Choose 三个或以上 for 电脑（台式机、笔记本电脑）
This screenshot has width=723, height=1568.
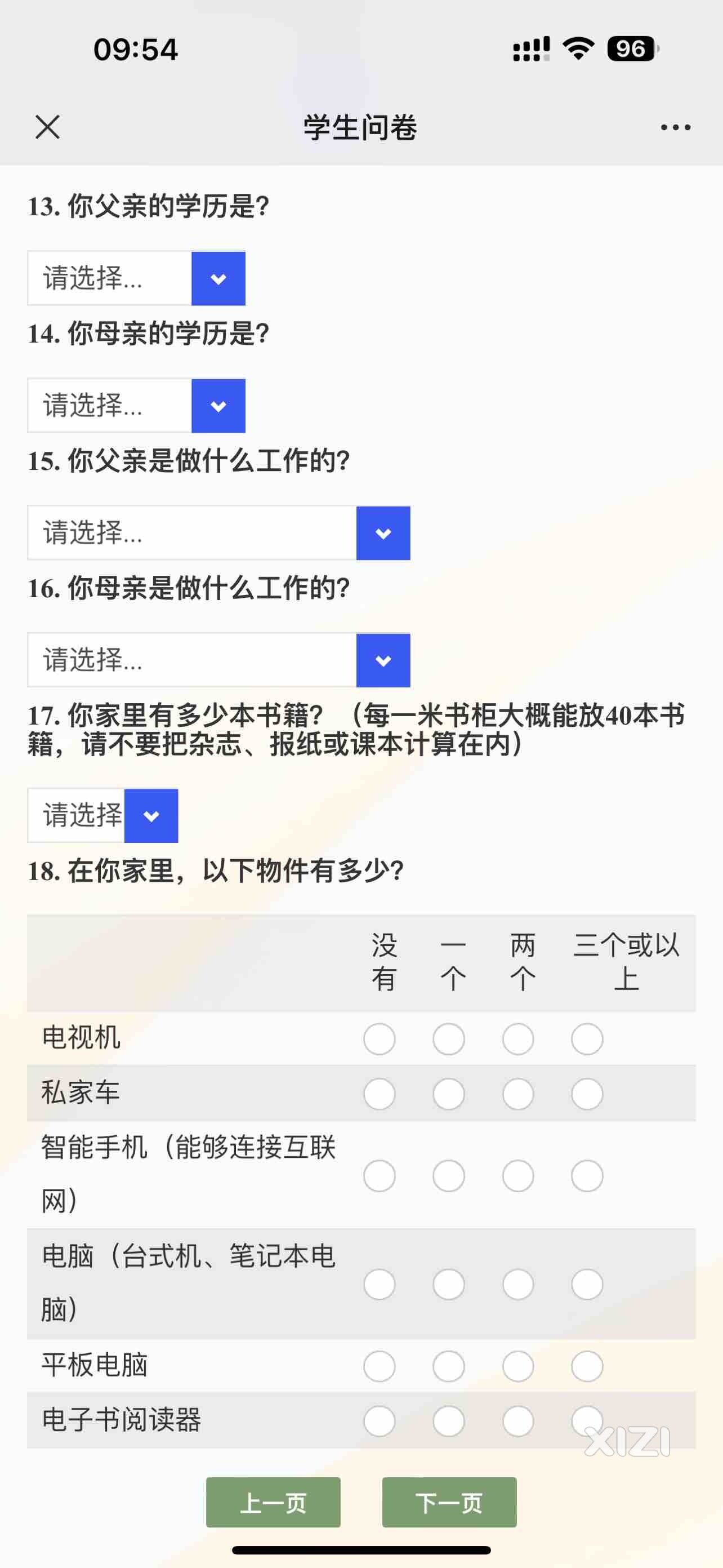[587, 1285]
